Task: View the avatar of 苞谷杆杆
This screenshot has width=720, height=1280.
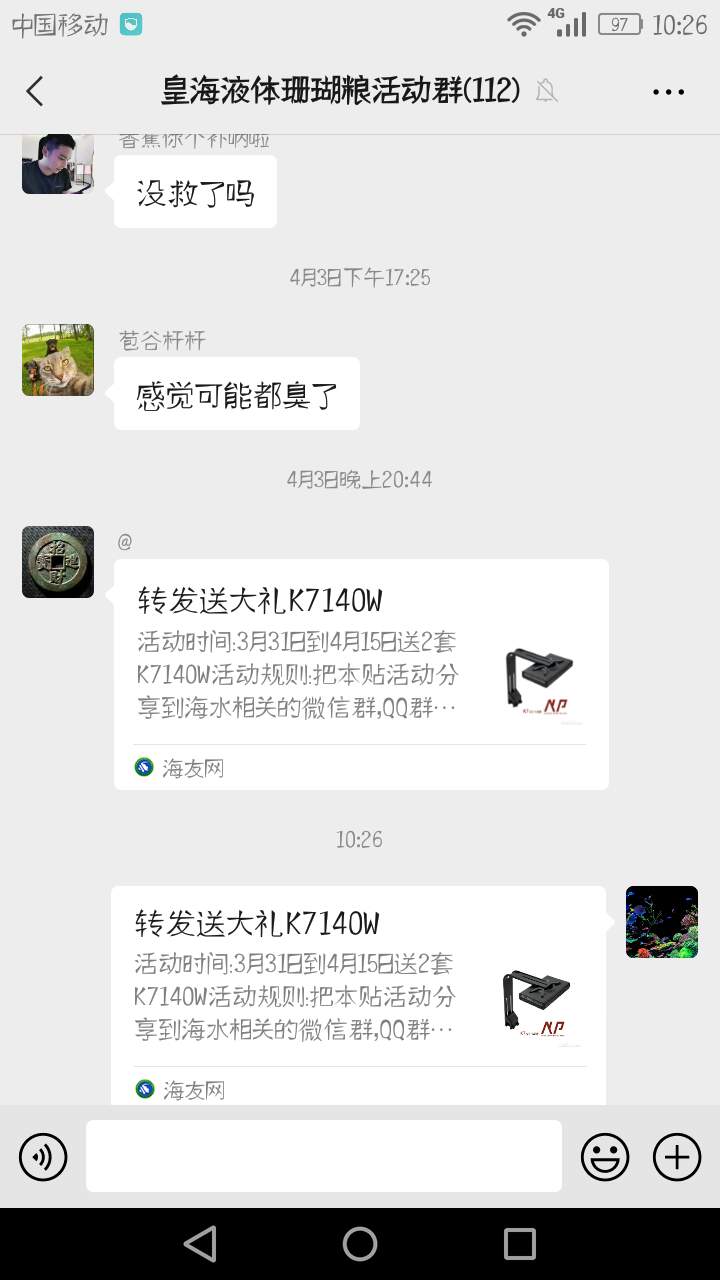Action: (x=58, y=360)
